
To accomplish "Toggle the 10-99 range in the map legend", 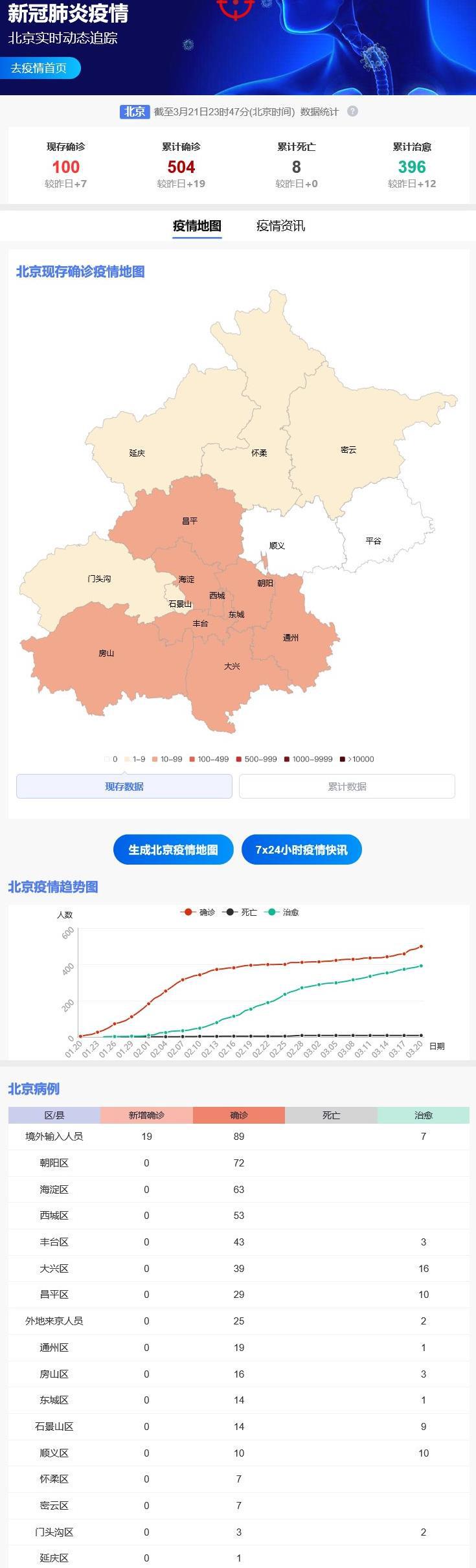I will [x=167, y=759].
